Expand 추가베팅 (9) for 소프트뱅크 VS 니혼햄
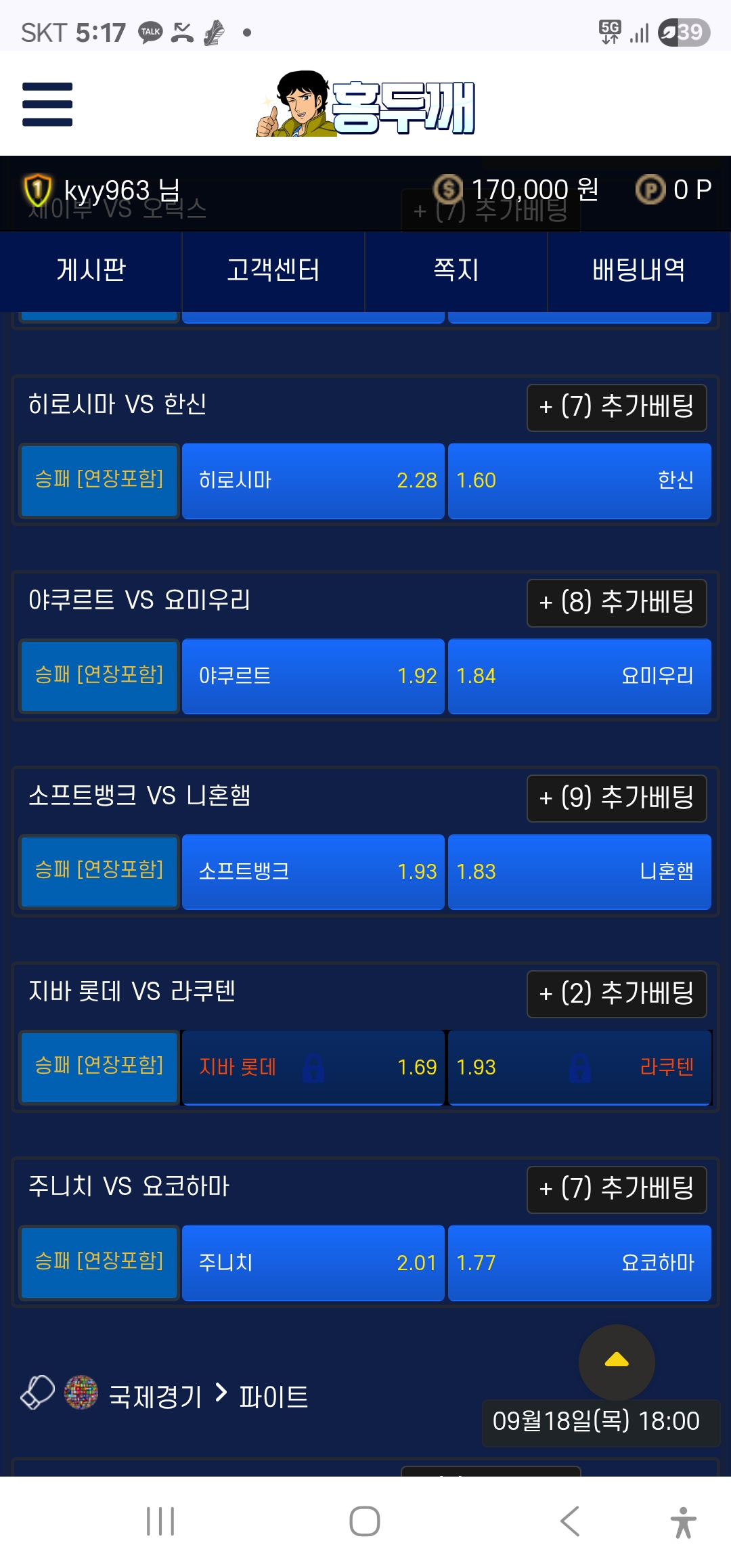The height and width of the screenshot is (1568, 731). [617, 798]
